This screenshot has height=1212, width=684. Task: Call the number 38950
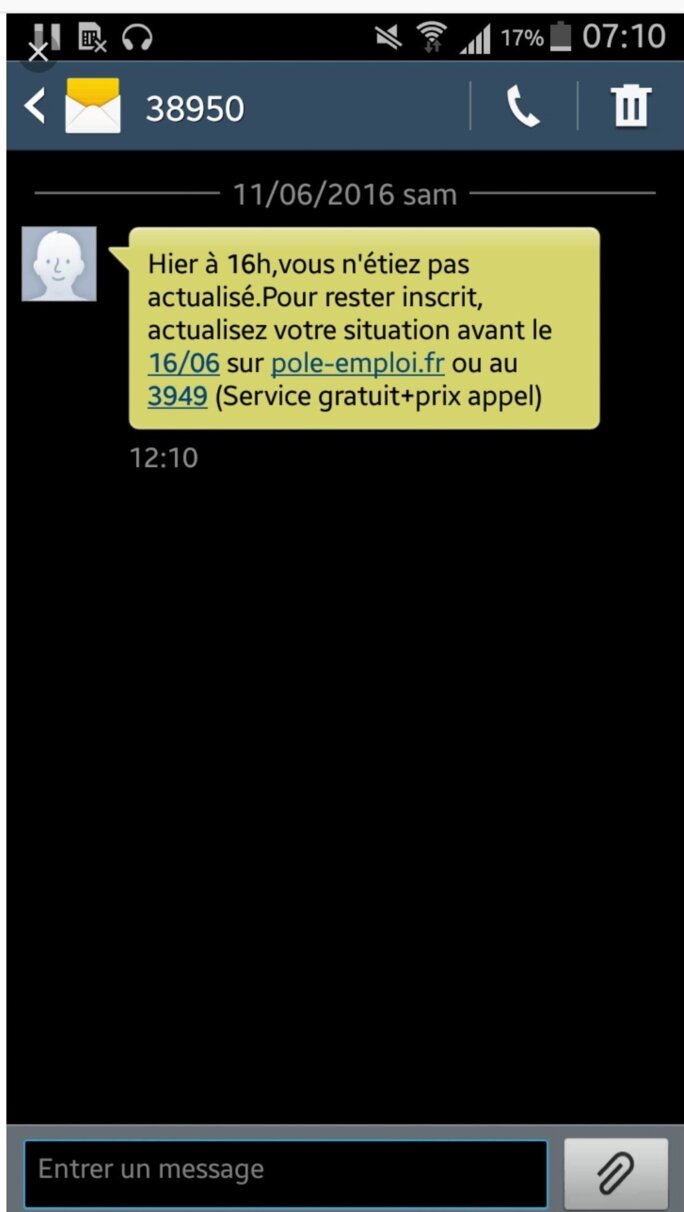[x=523, y=106]
